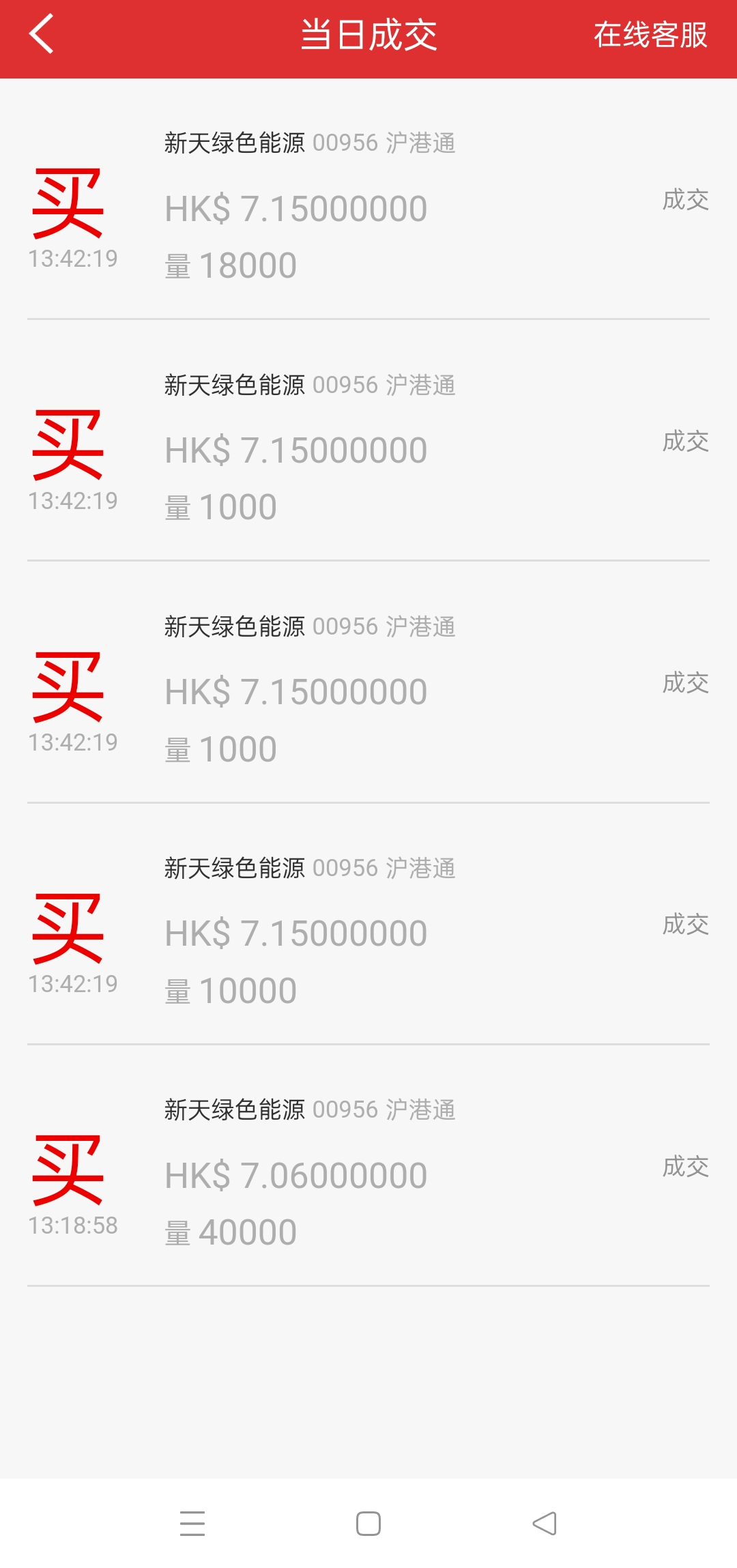Open recent apps from the navigation bar
Image resolution: width=737 pixels, height=1568 pixels.
(x=192, y=1524)
